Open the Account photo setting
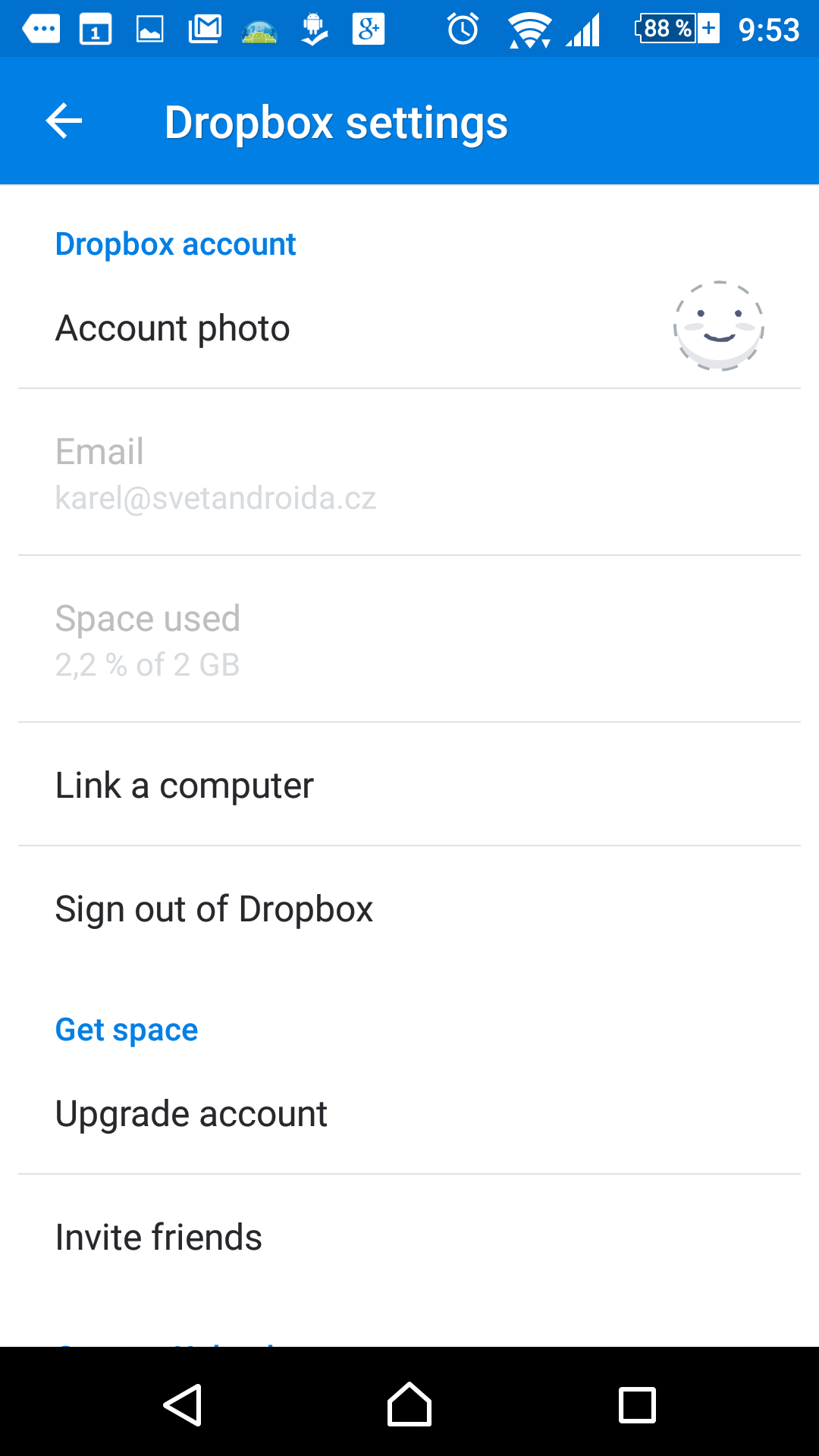Viewport: 819px width, 1456px height. click(x=409, y=328)
